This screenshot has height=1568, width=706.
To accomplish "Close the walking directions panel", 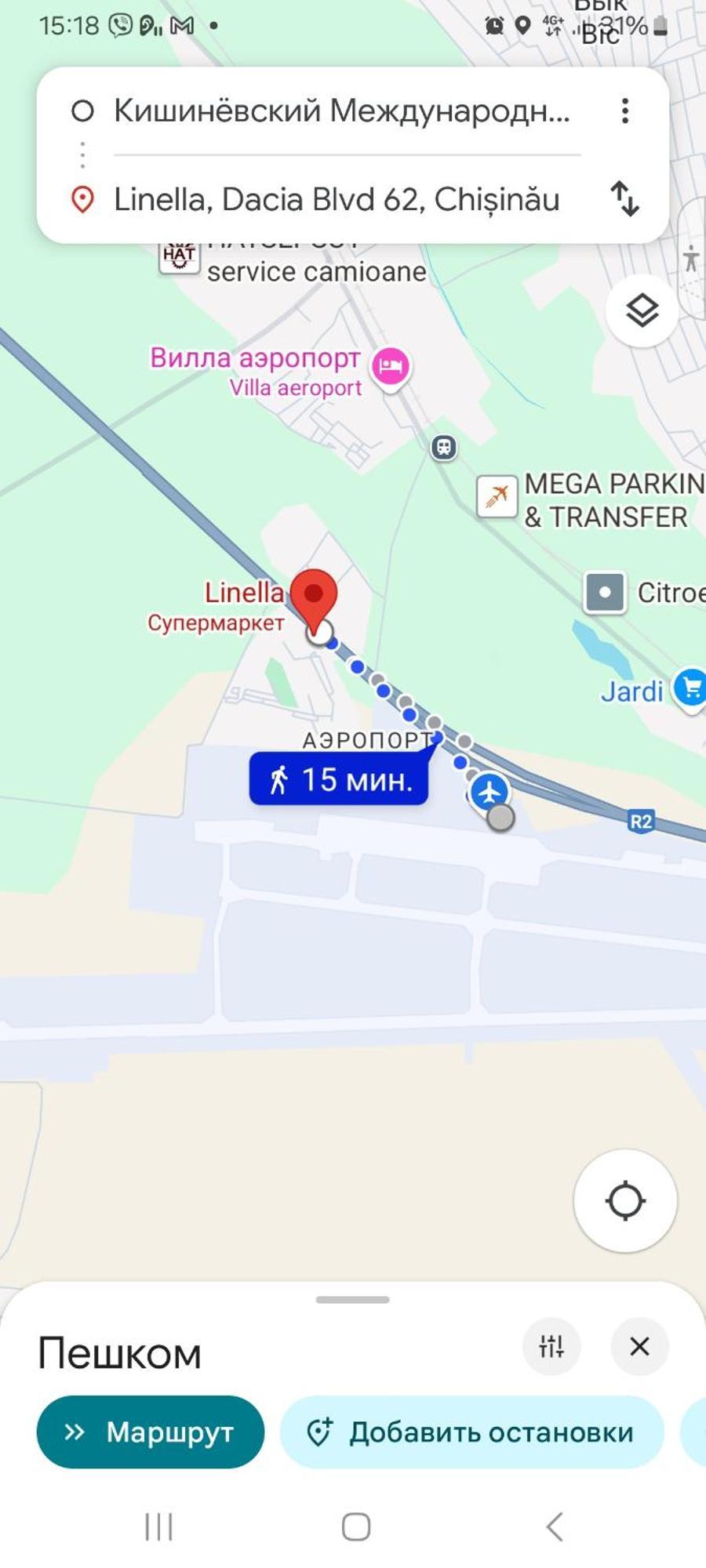I will click(639, 1346).
